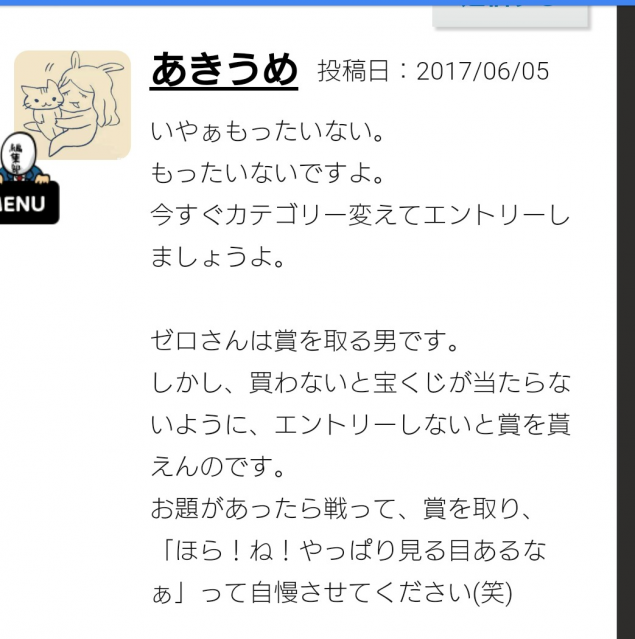Open あきうめ's profile link
635x639 pixels.
coord(224,70)
